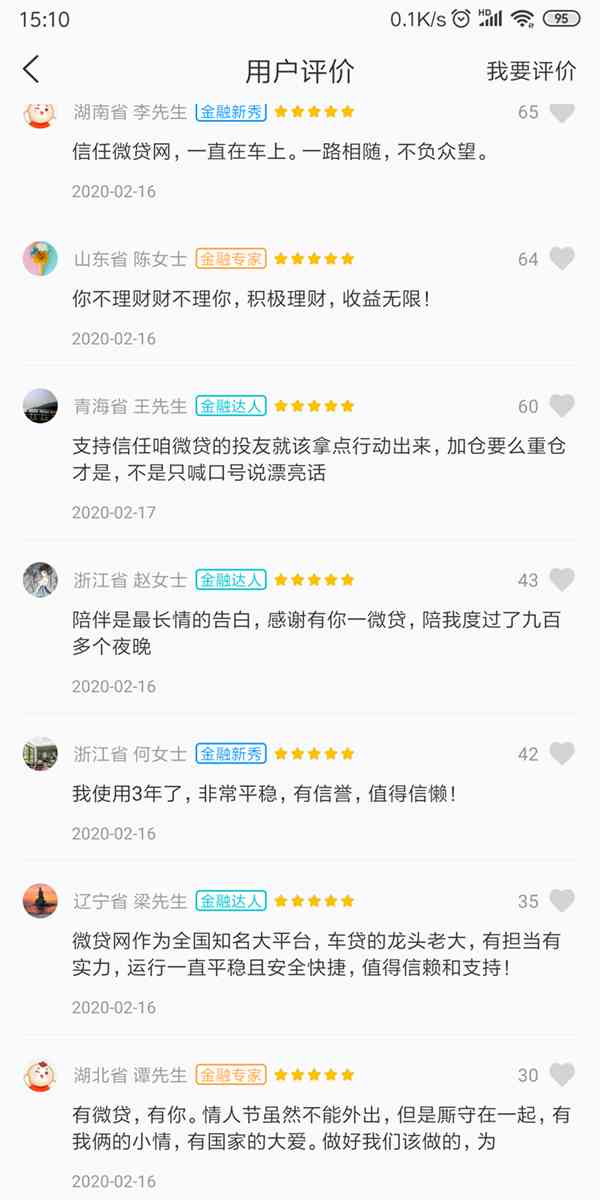Viewport: 600px width, 1200px height.
Task: Like 辽宁省 梁先生's review
Action: click(x=563, y=901)
